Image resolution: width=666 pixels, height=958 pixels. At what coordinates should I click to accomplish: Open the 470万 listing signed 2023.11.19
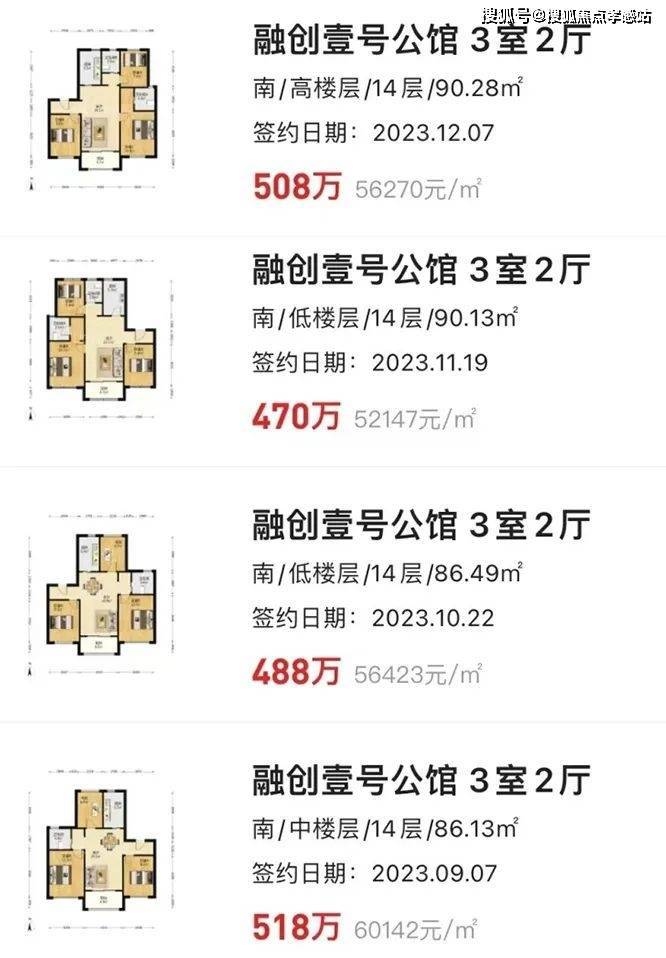click(420, 270)
